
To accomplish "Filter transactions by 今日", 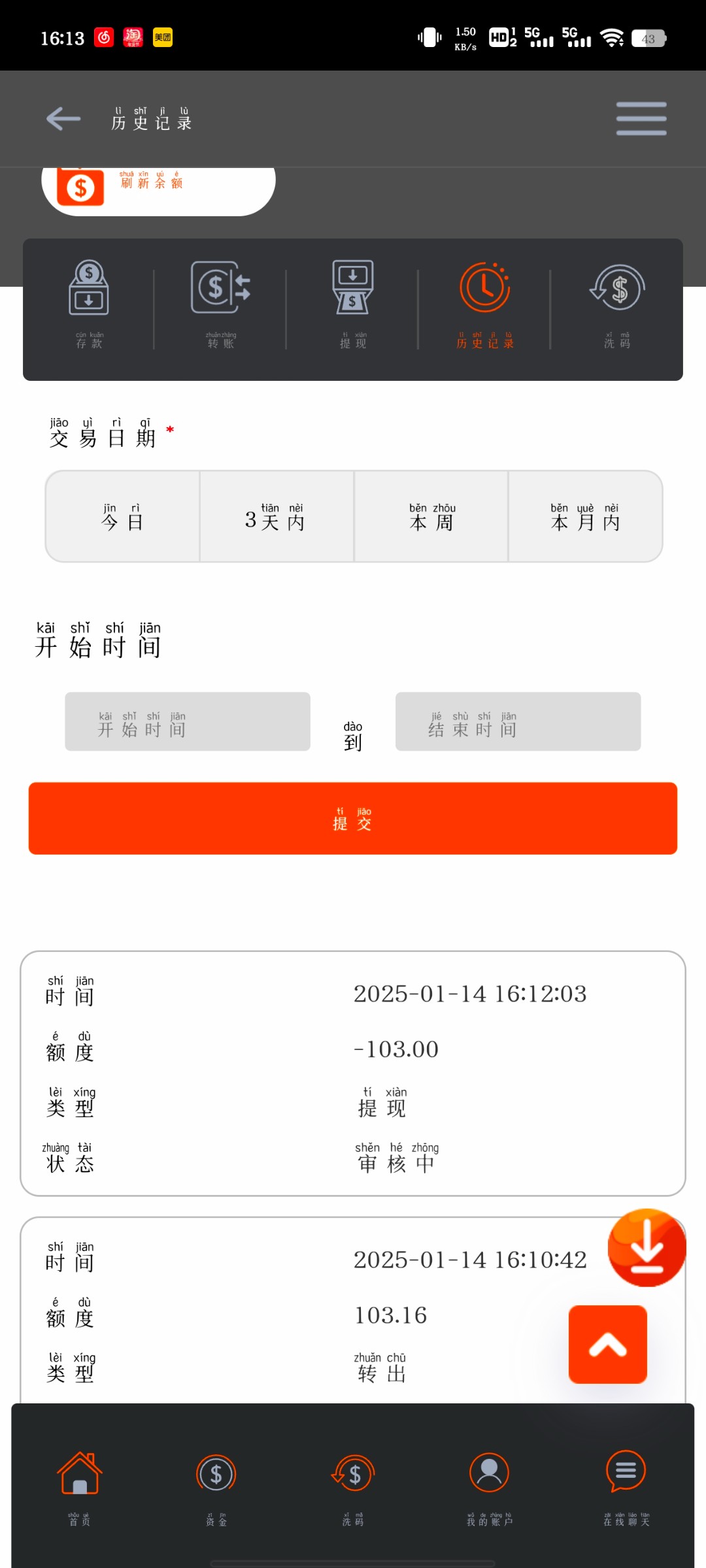I will pos(122,516).
